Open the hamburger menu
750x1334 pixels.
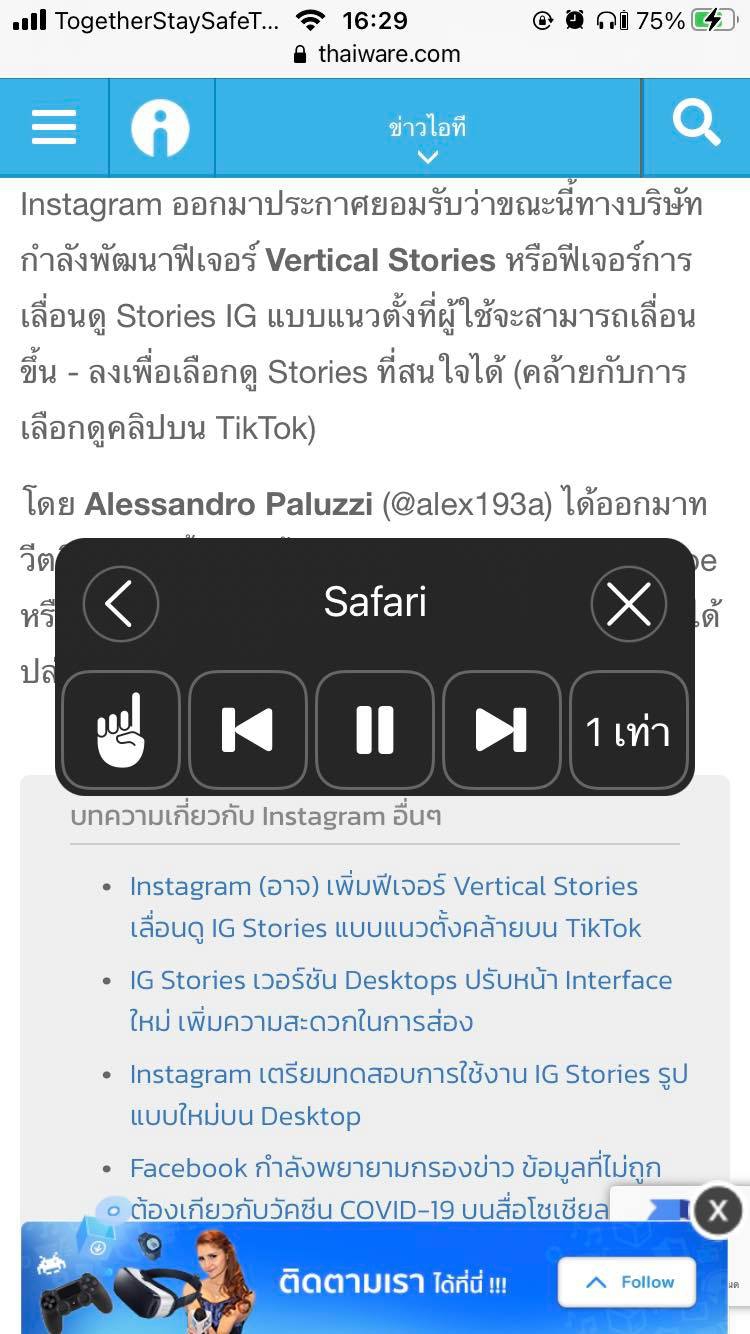[x=54, y=127]
